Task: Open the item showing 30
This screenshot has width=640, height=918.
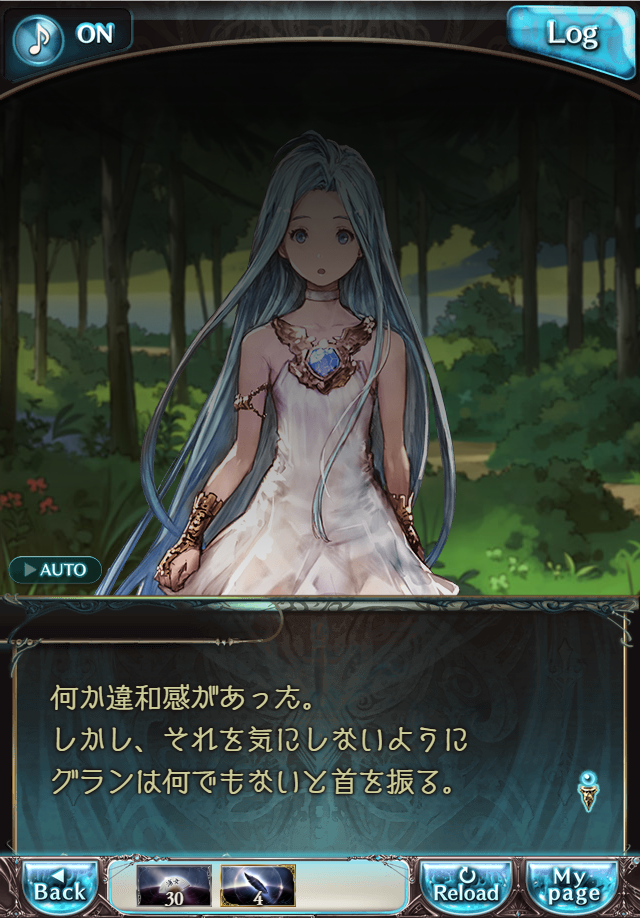Action: (x=174, y=886)
